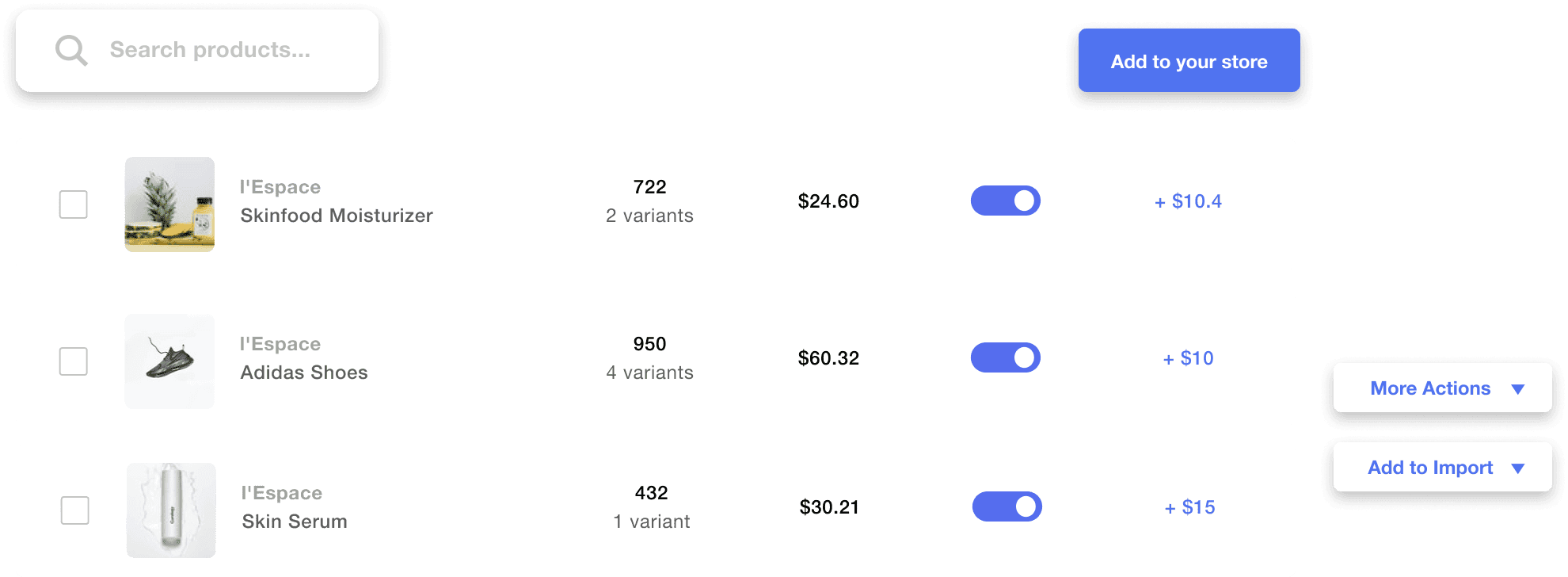Select the Skinfood Moisturizer checkbox

tap(74, 204)
